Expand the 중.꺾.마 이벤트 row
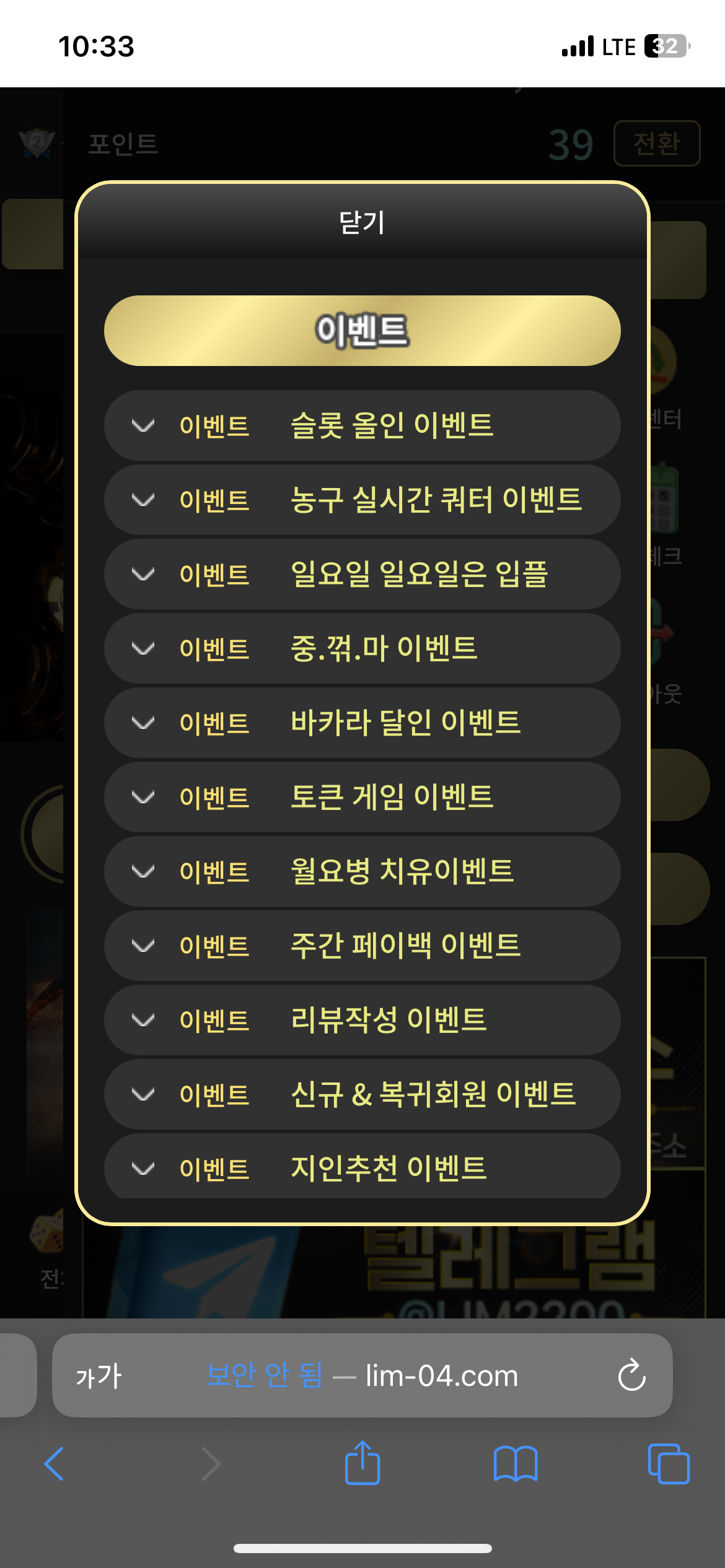The image size is (725, 1568). (362, 648)
